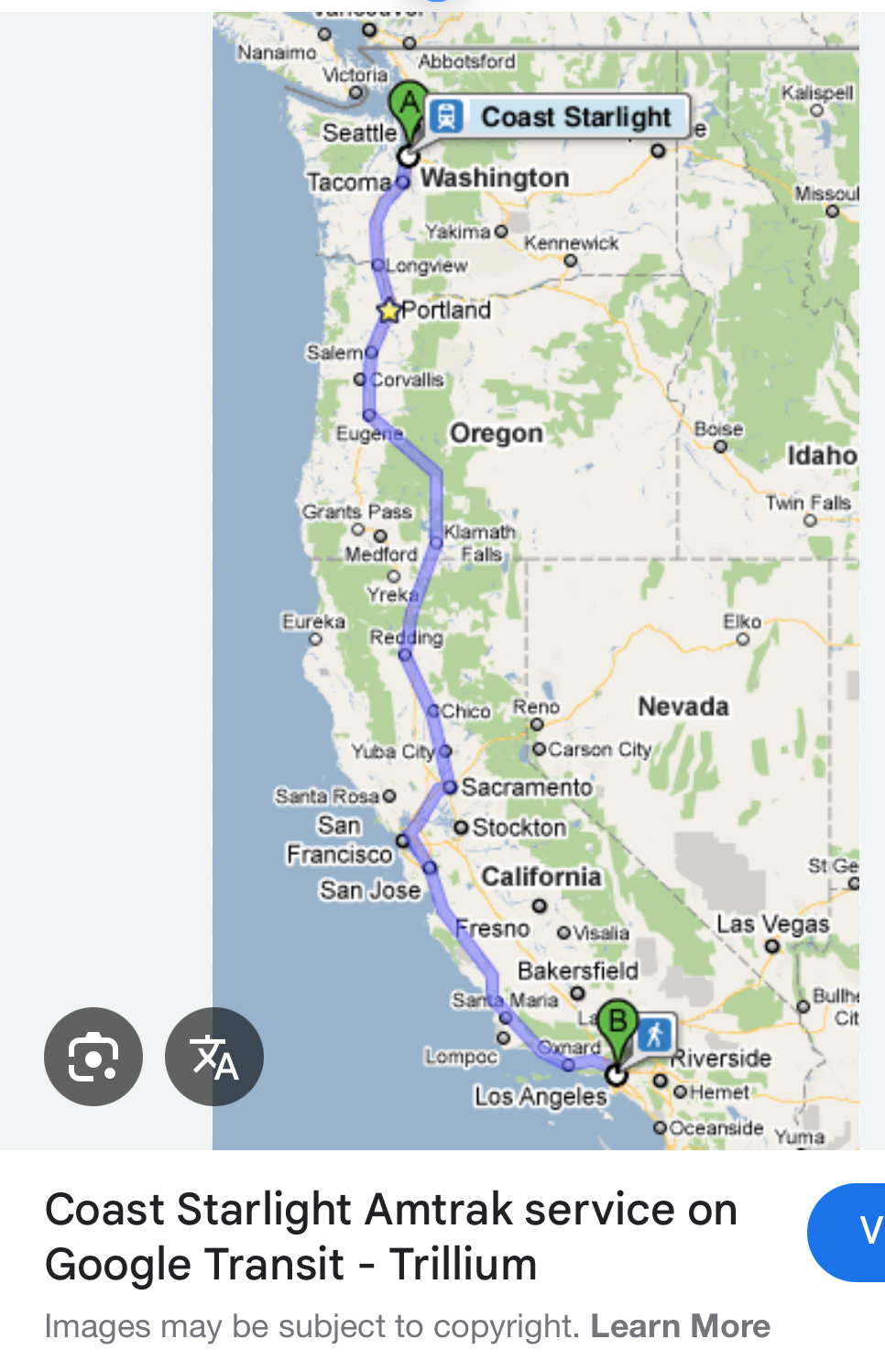
Task: Open the Coast Starlight Amtrak Trillium page title
Action: tap(390, 1235)
